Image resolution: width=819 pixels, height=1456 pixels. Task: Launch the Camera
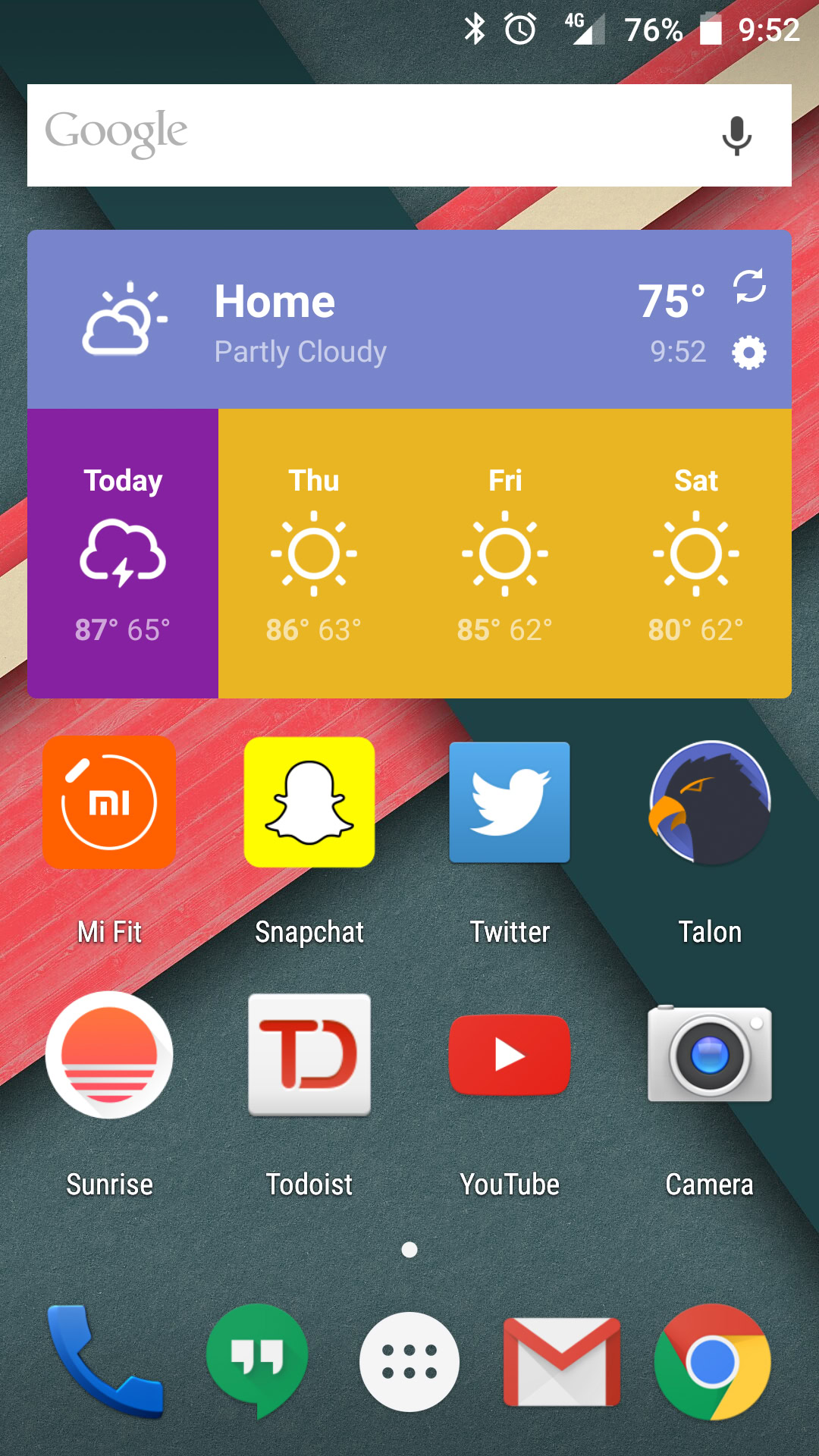tap(710, 1055)
